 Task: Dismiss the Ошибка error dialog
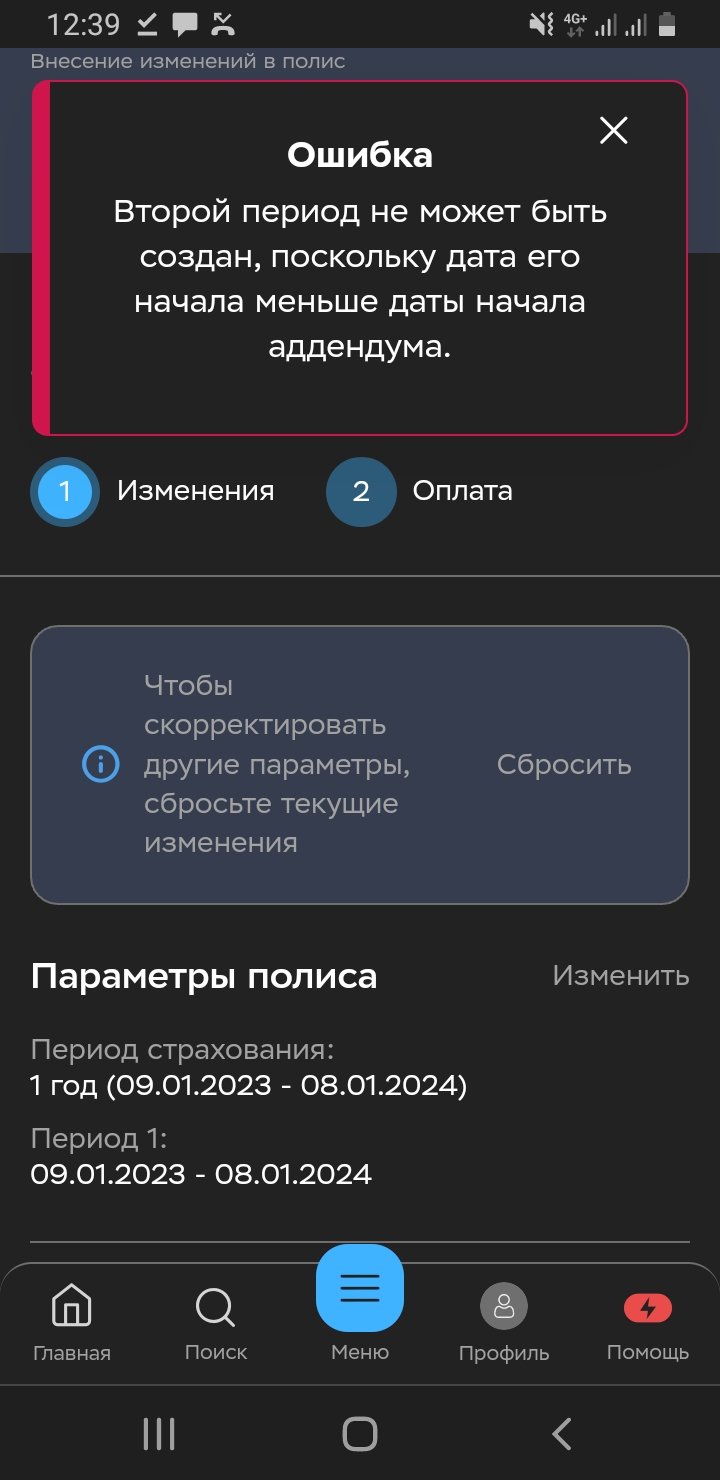point(613,130)
